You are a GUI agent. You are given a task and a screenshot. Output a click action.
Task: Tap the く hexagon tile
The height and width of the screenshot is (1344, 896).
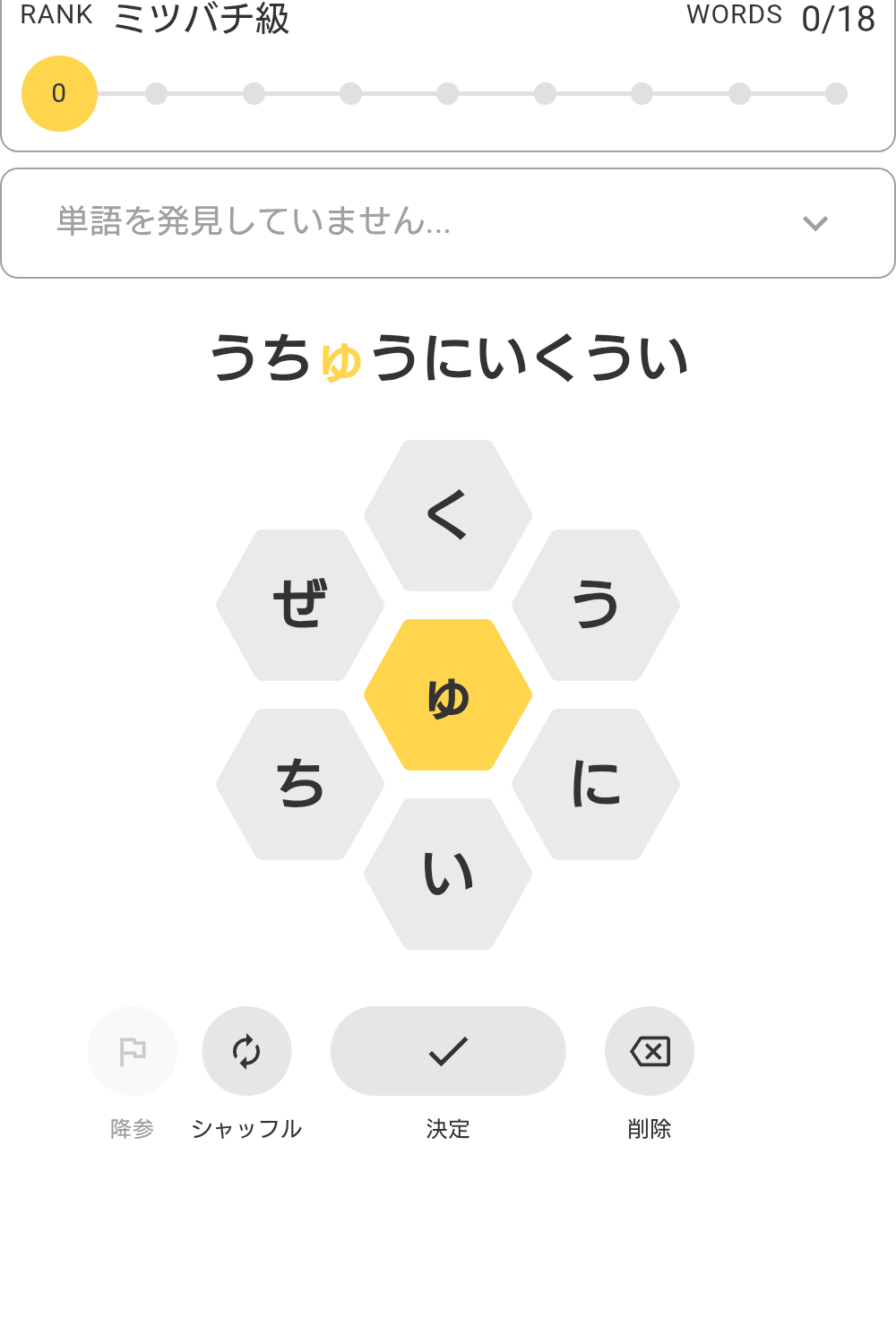click(448, 515)
